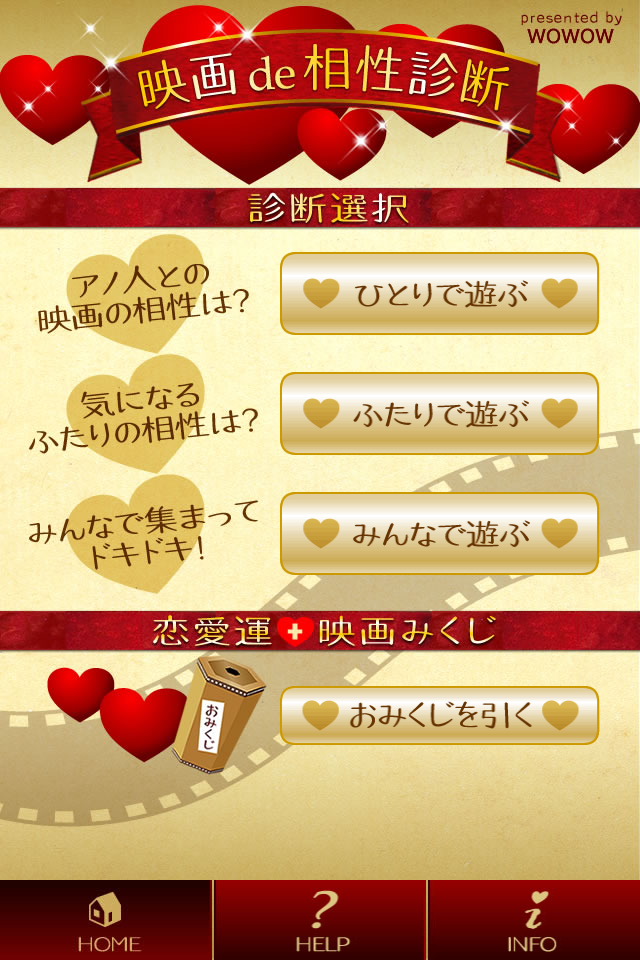640x960 pixels.
Task: Go to the HOME tab
Action: pyautogui.click(x=106, y=921)
